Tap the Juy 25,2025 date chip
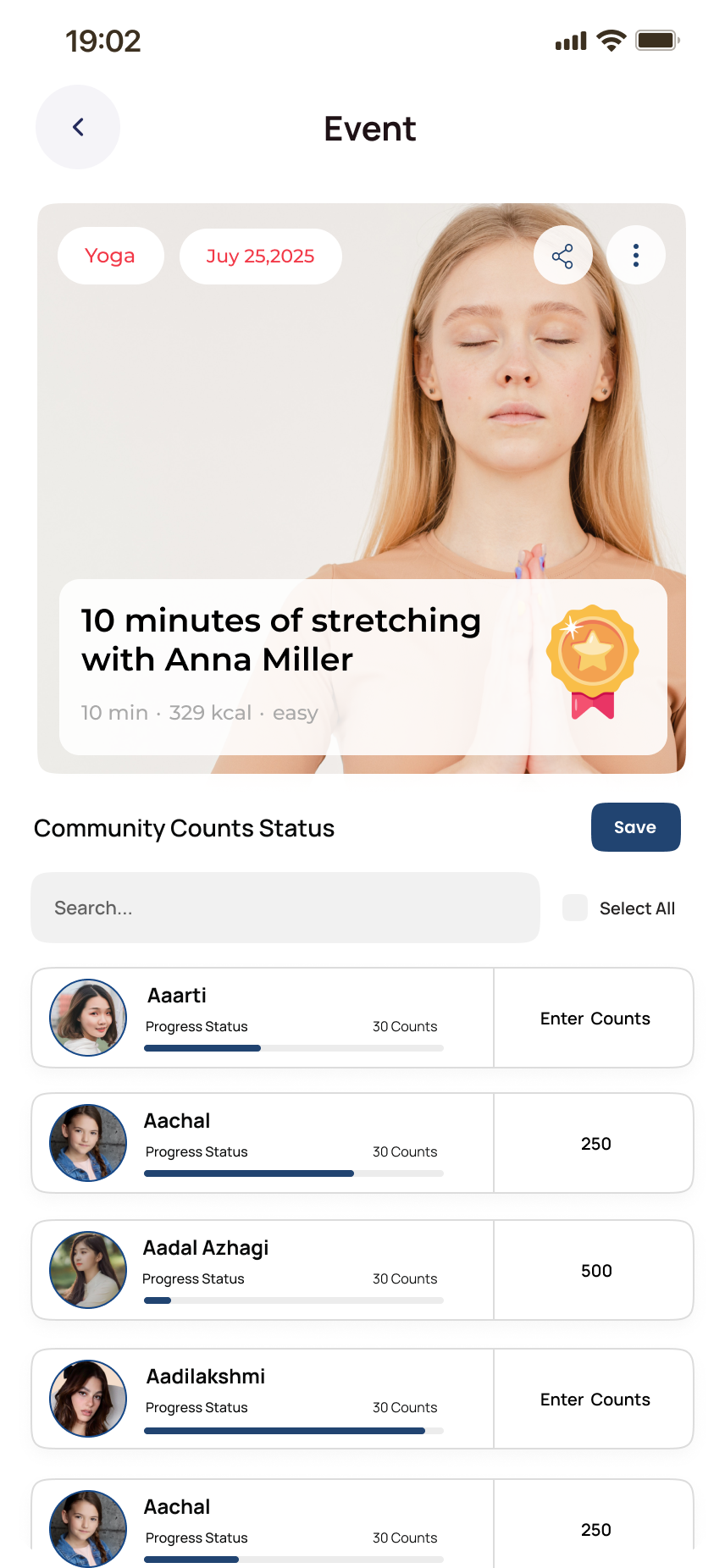The image size is (725, 1568). pos(260,256)
